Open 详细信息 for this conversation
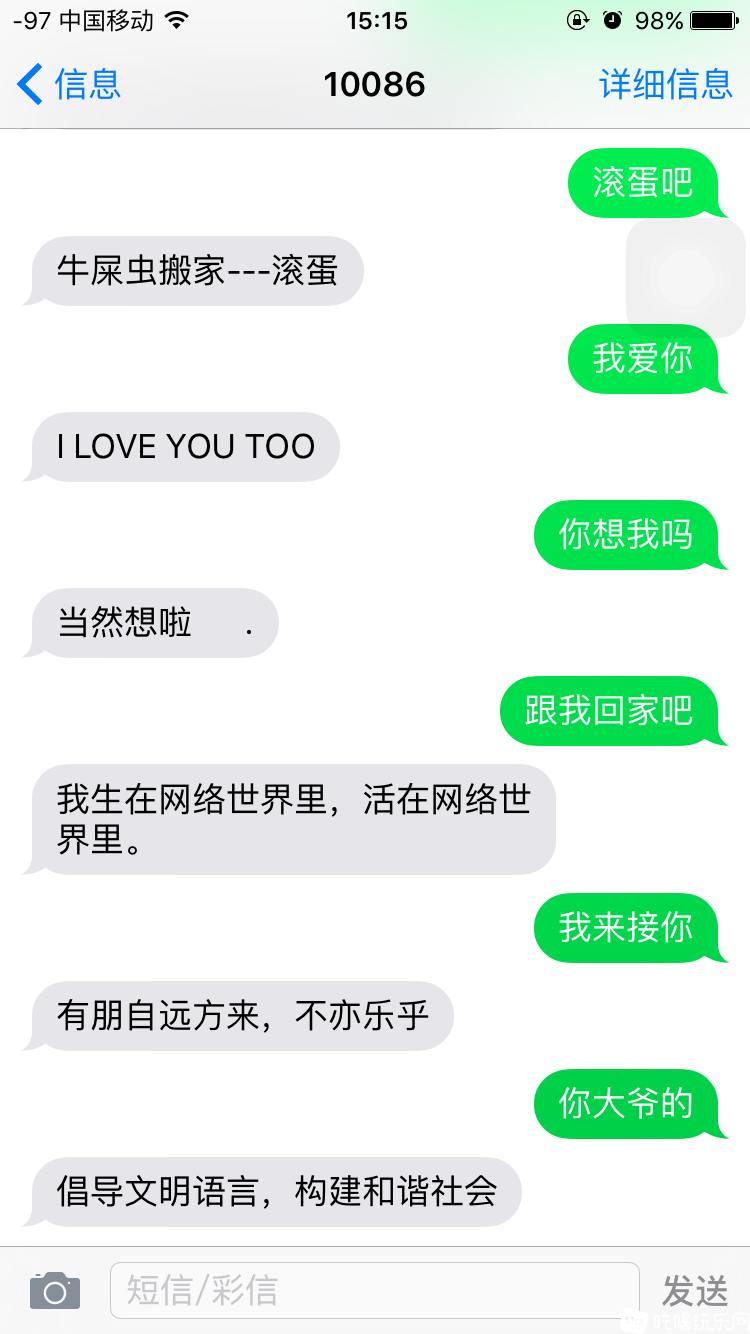 click(x=665, y=85)
